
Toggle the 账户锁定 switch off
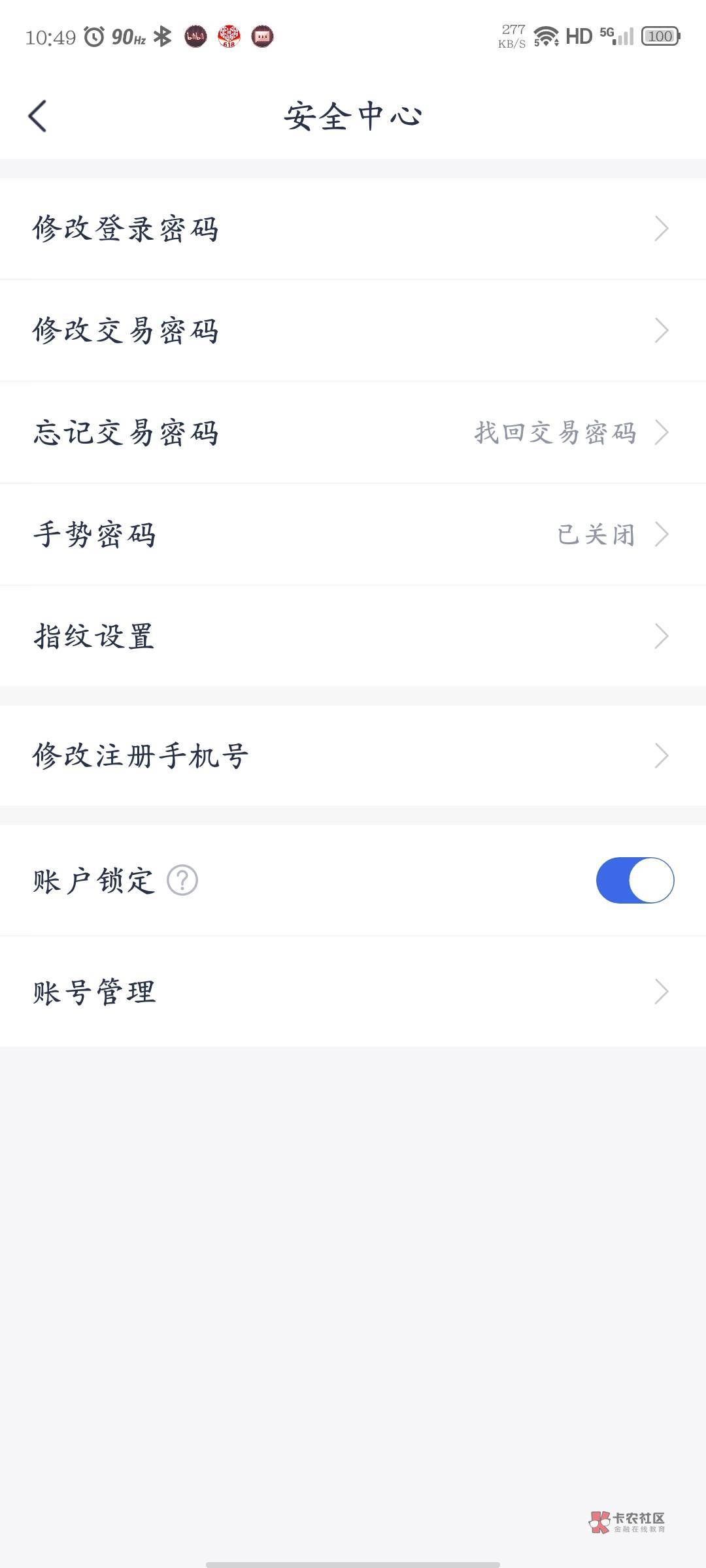[x=634, y=880]
